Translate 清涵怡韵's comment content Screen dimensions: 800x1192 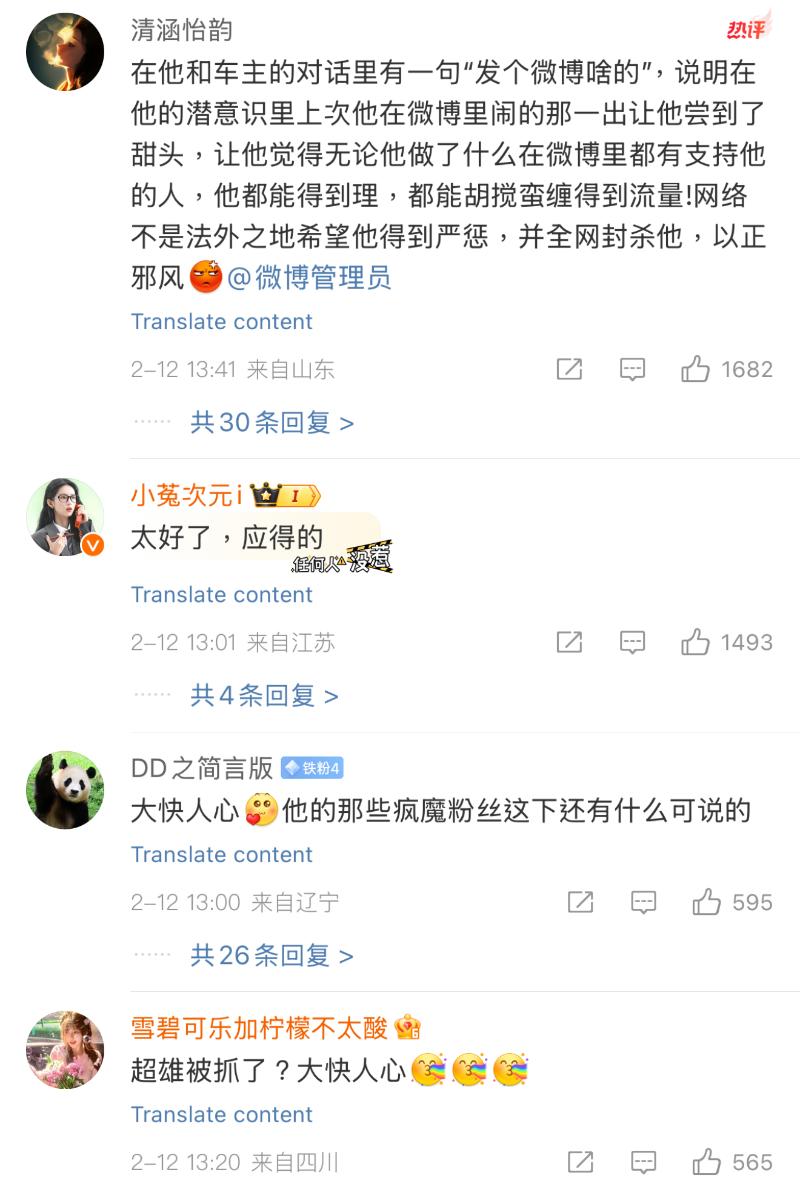[x=221, y=322]
